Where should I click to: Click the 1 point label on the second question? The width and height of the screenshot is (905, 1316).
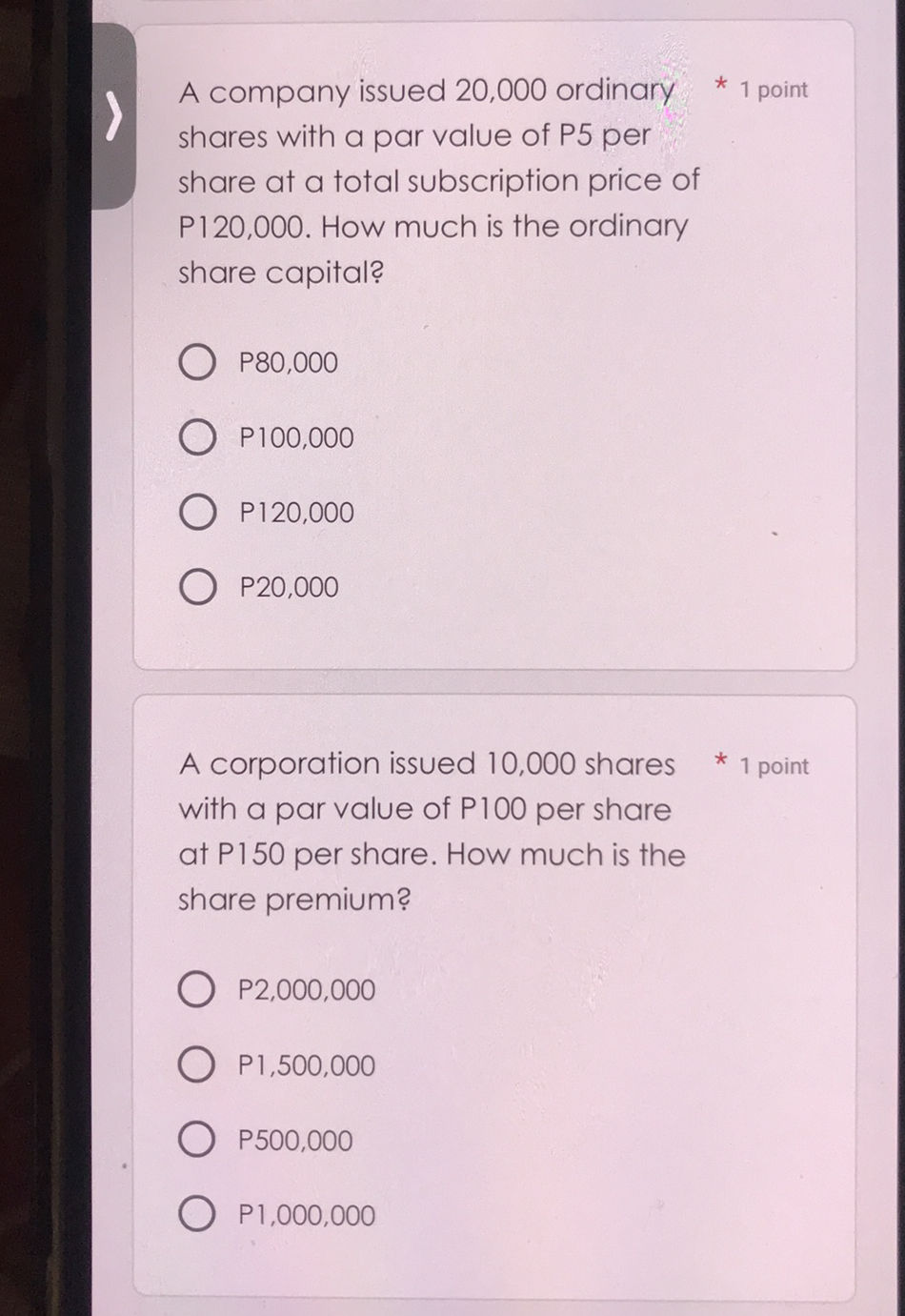[x=774, y=765]
